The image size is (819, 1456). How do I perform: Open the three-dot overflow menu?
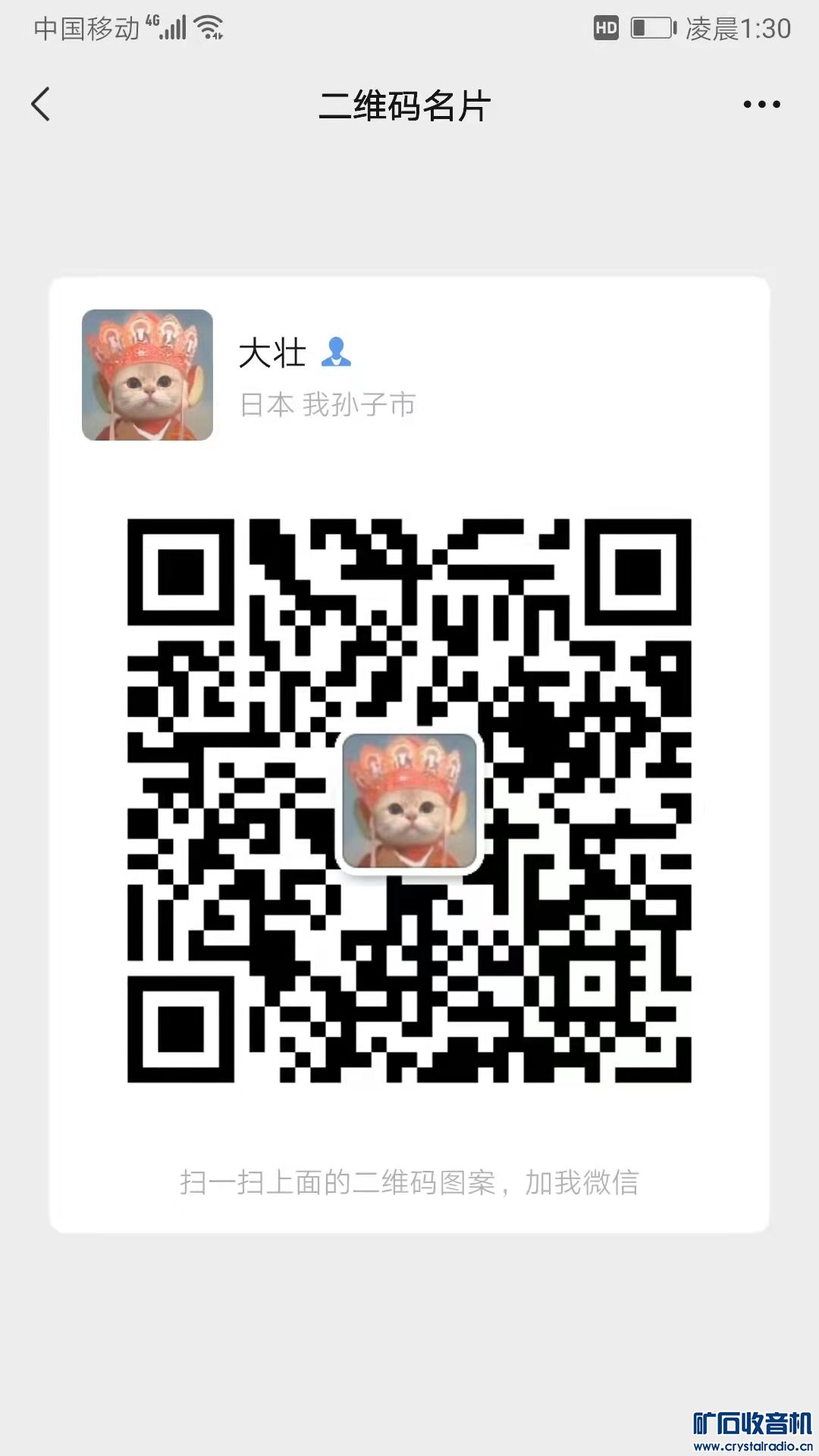[x=761, y=105]
